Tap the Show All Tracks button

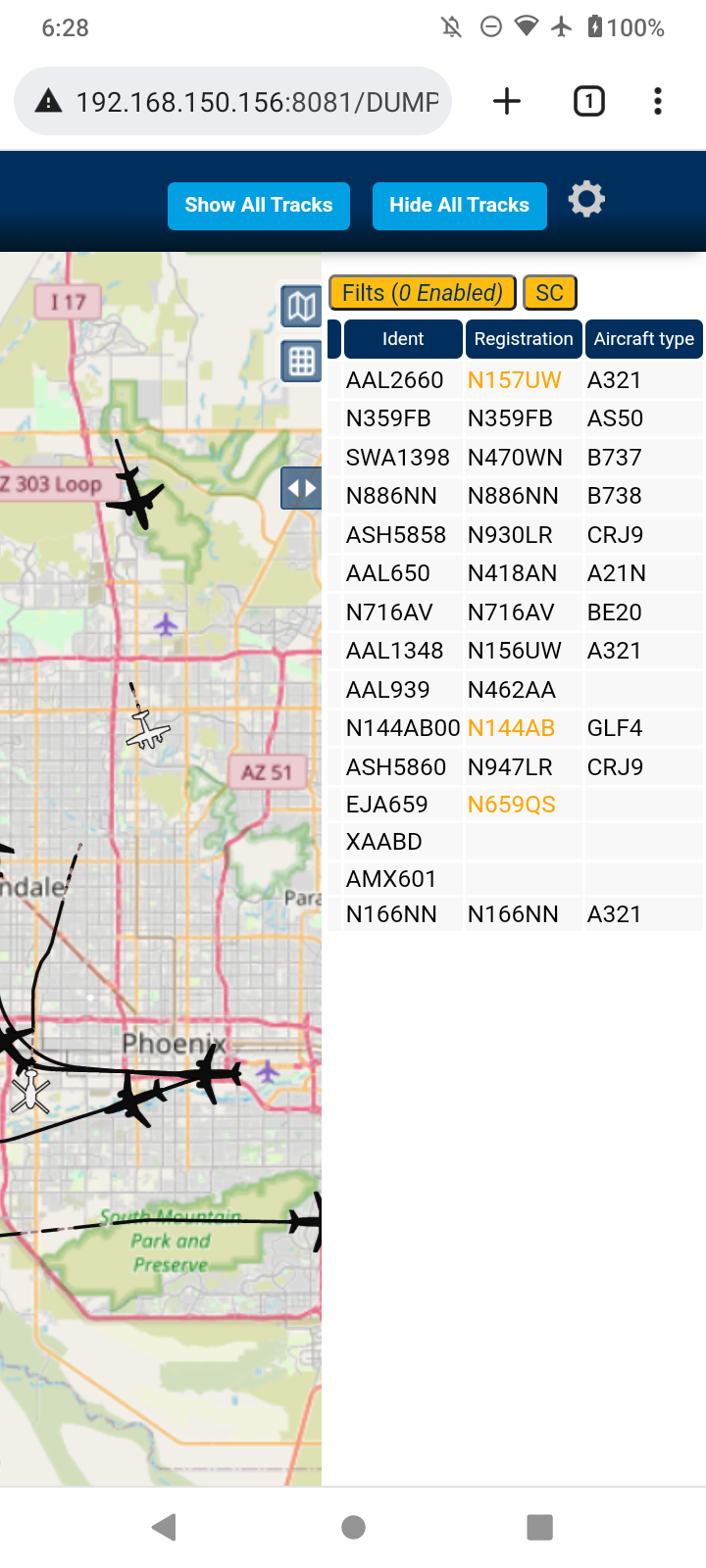259,206
